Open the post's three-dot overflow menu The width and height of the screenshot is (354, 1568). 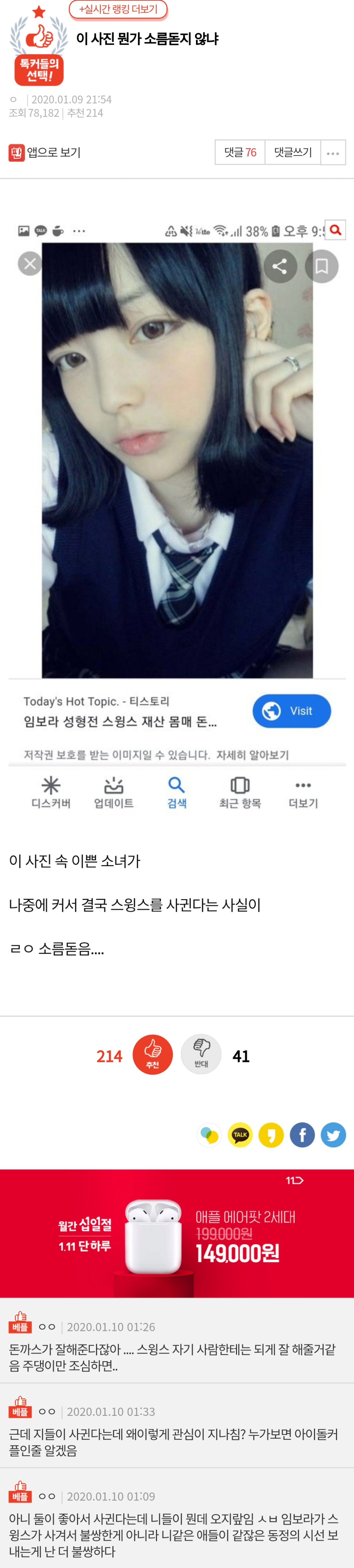(333, 153)
